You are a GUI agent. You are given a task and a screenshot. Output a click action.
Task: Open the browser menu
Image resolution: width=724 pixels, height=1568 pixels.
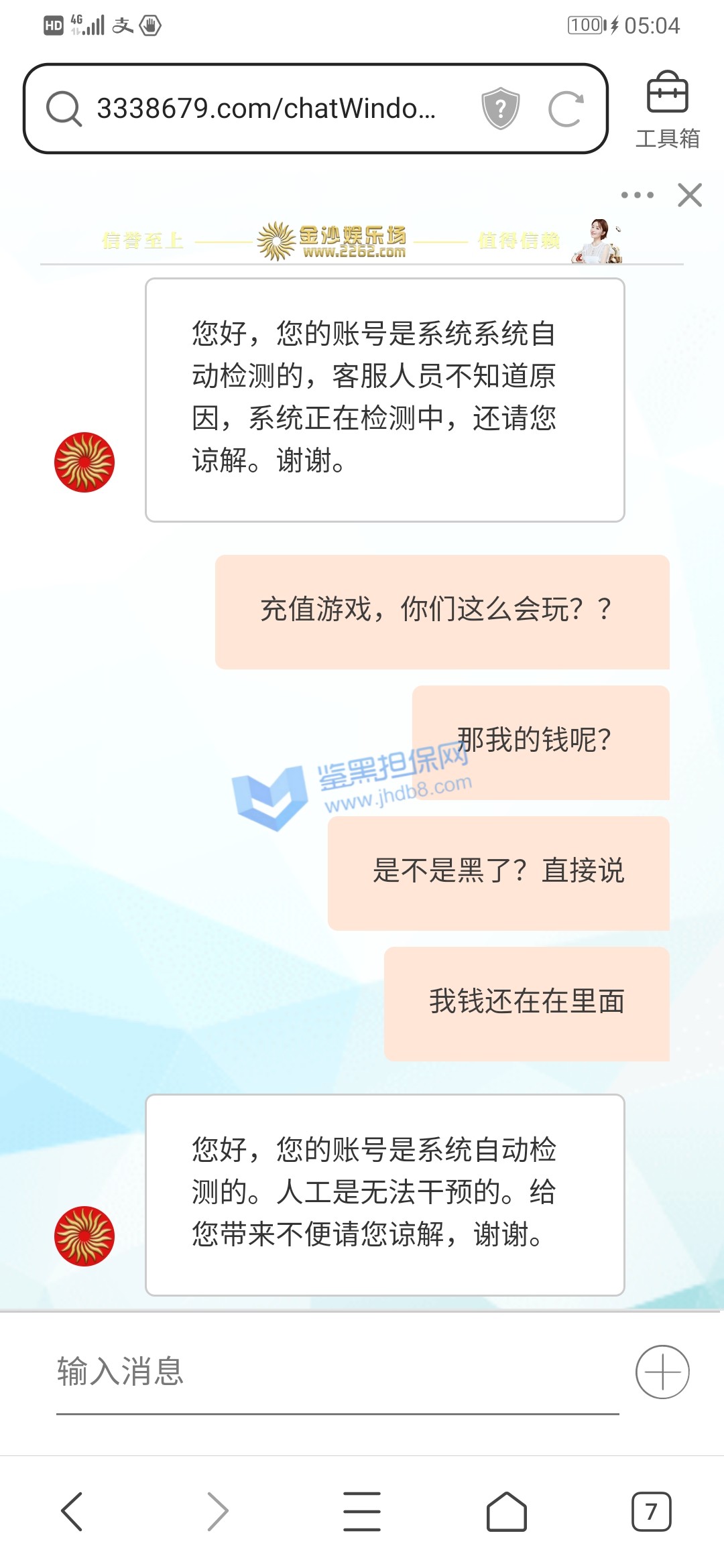click(x=362, y=1512)
